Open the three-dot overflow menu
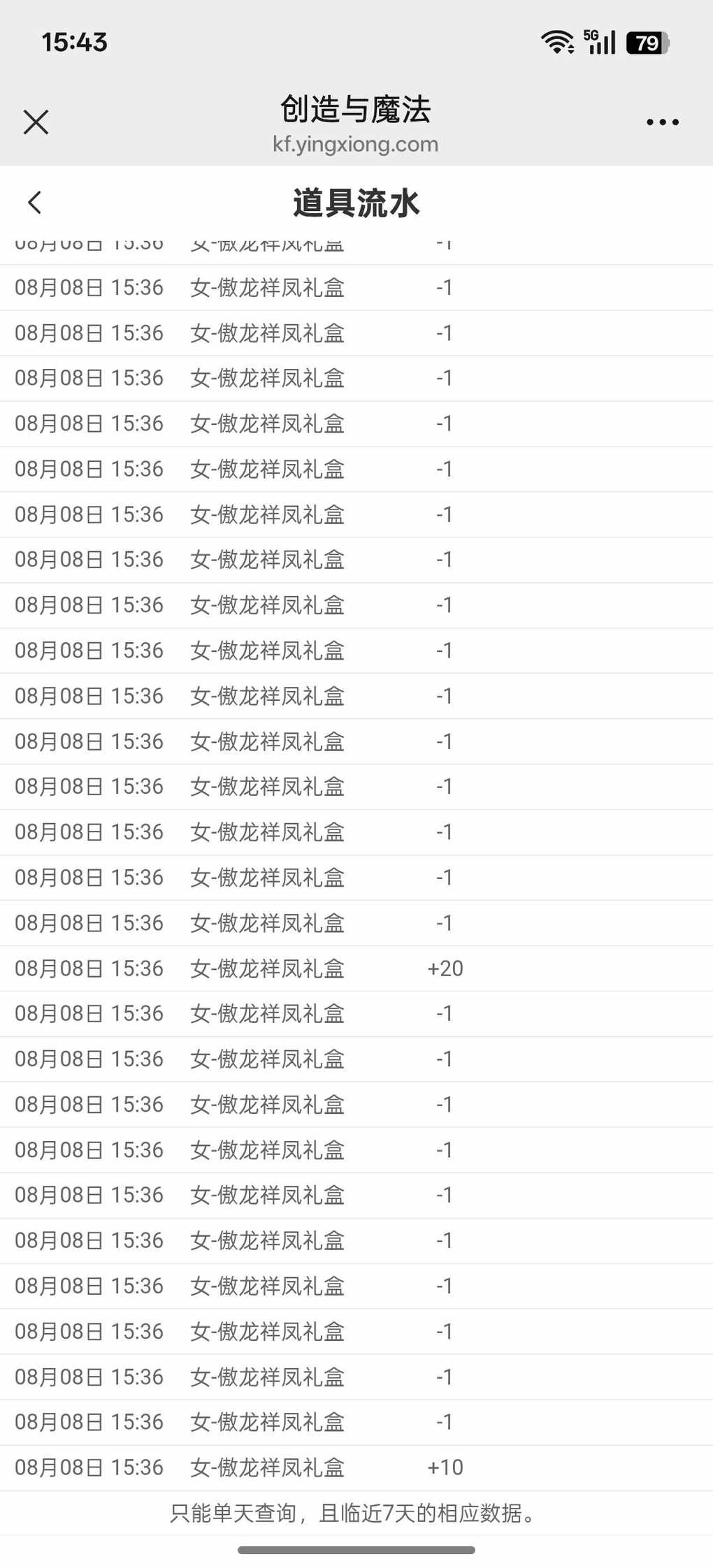This screenshot has width=713, height=1568. 662,122
